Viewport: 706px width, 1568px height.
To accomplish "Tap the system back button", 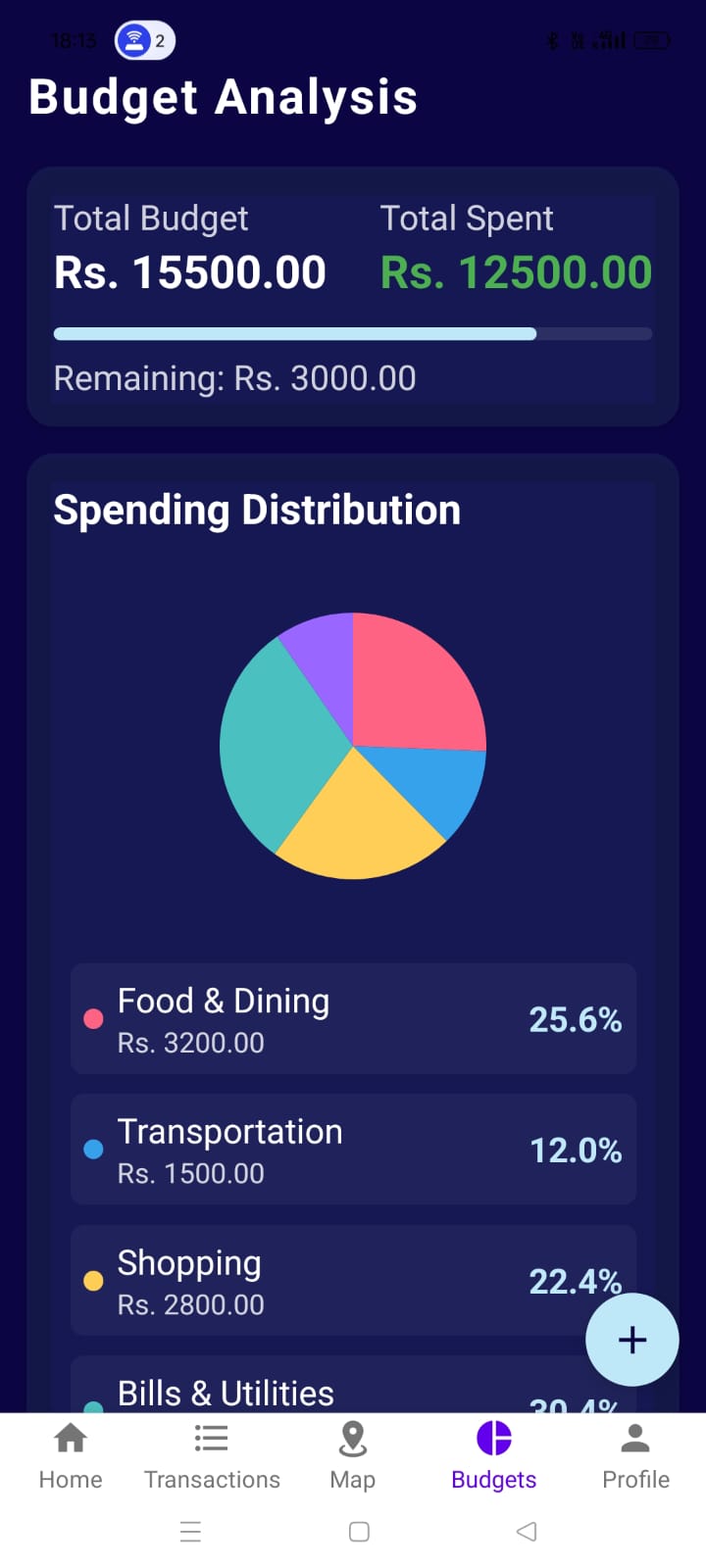I will click(527, 1532).
